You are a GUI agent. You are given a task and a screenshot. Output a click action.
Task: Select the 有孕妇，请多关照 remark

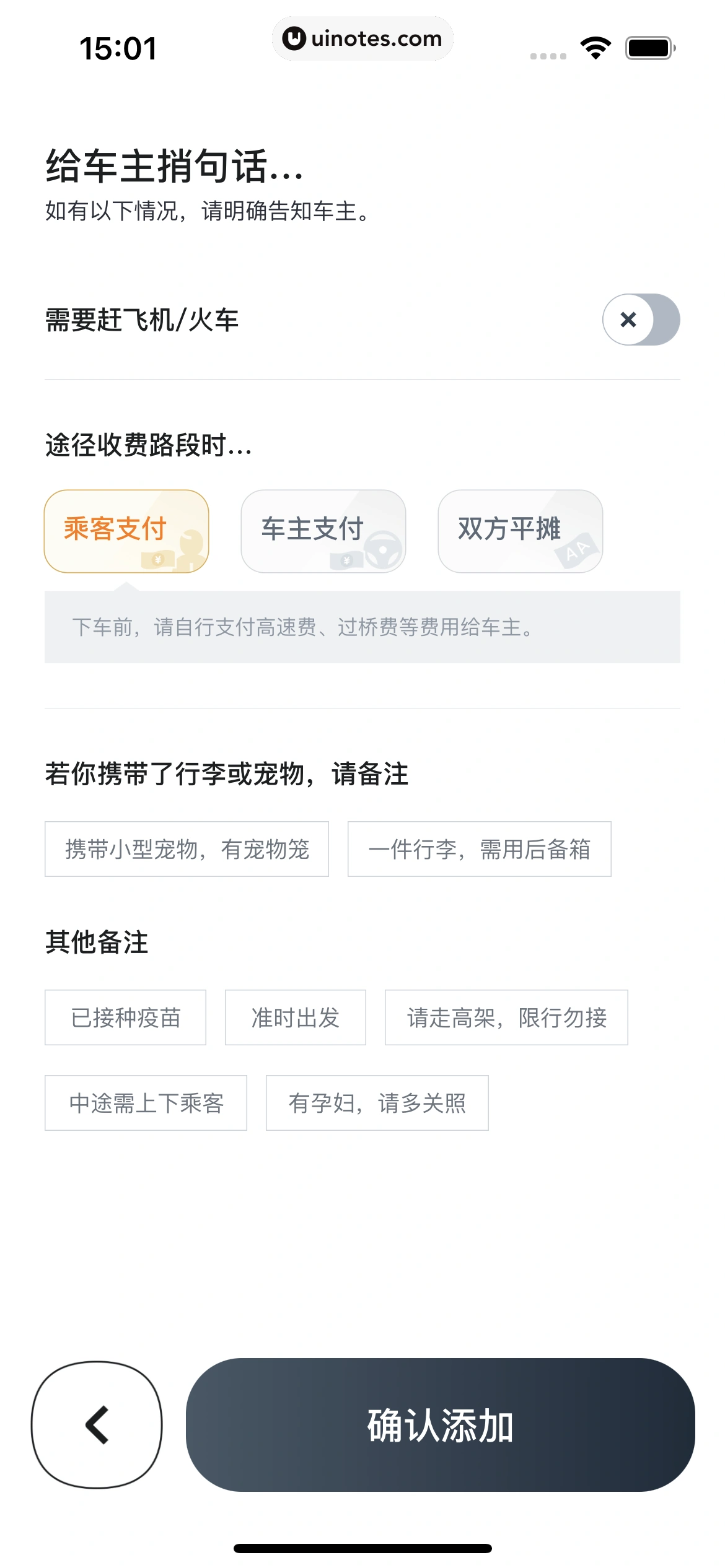point(377,1102)
